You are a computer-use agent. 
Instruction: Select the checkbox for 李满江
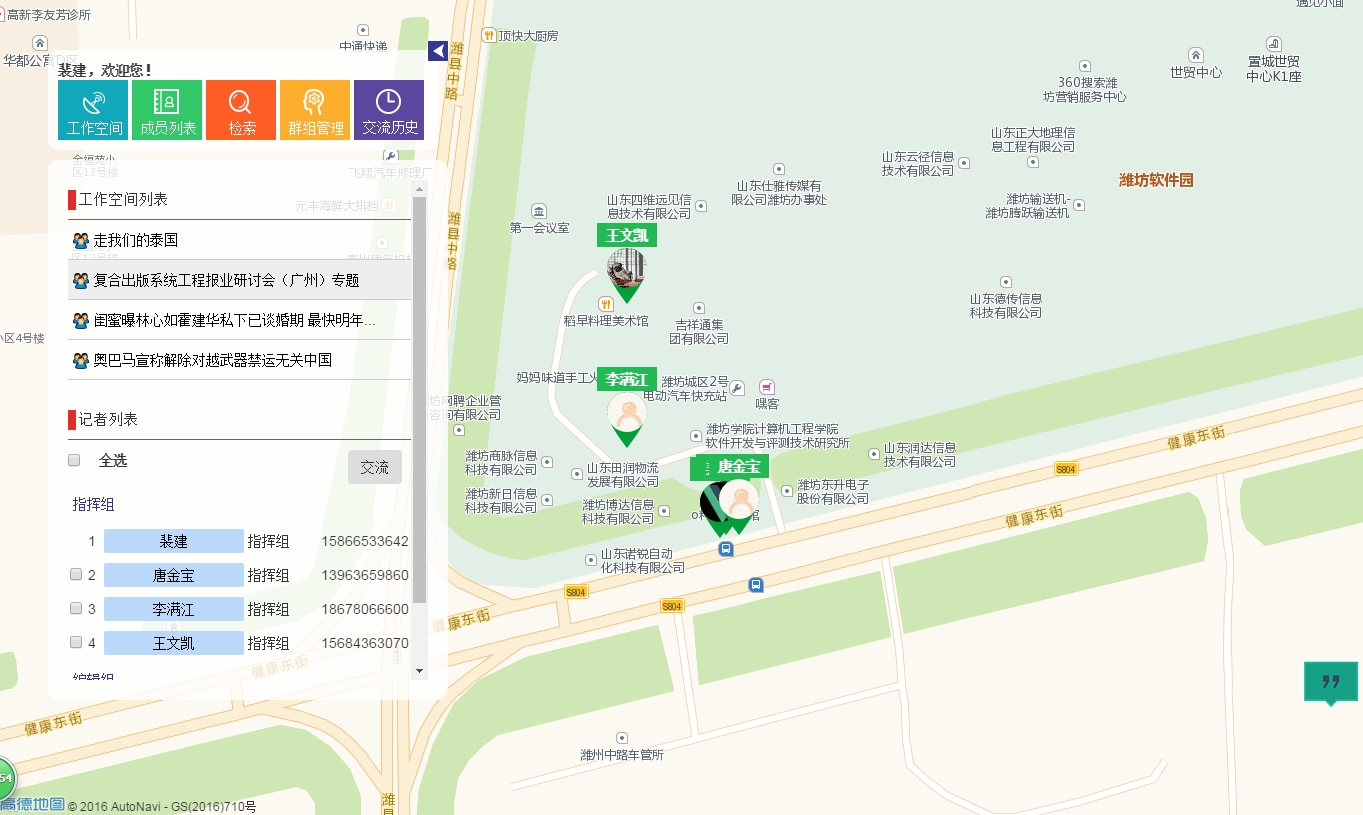pyautogui.click(x=75, y=609)
